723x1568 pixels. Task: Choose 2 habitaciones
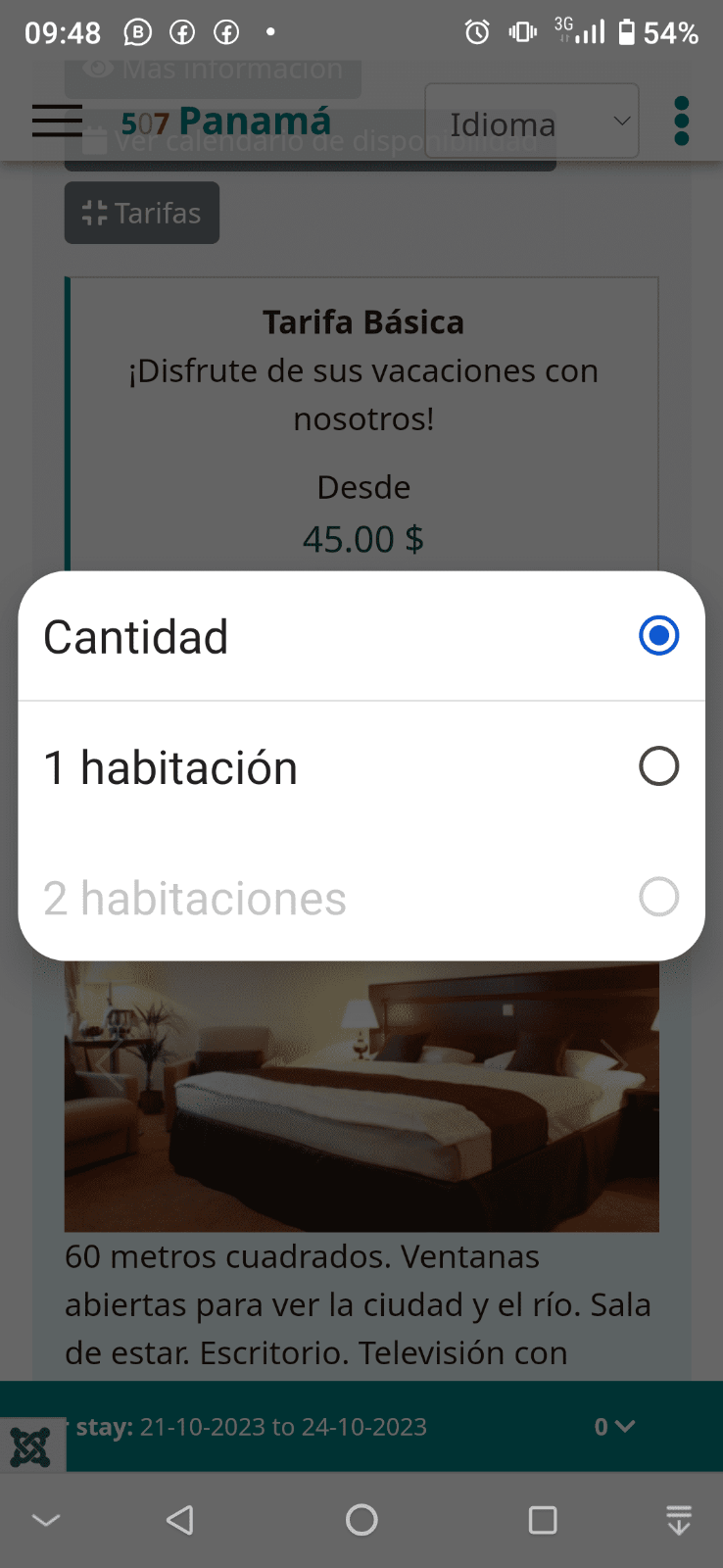coord(361,897)
